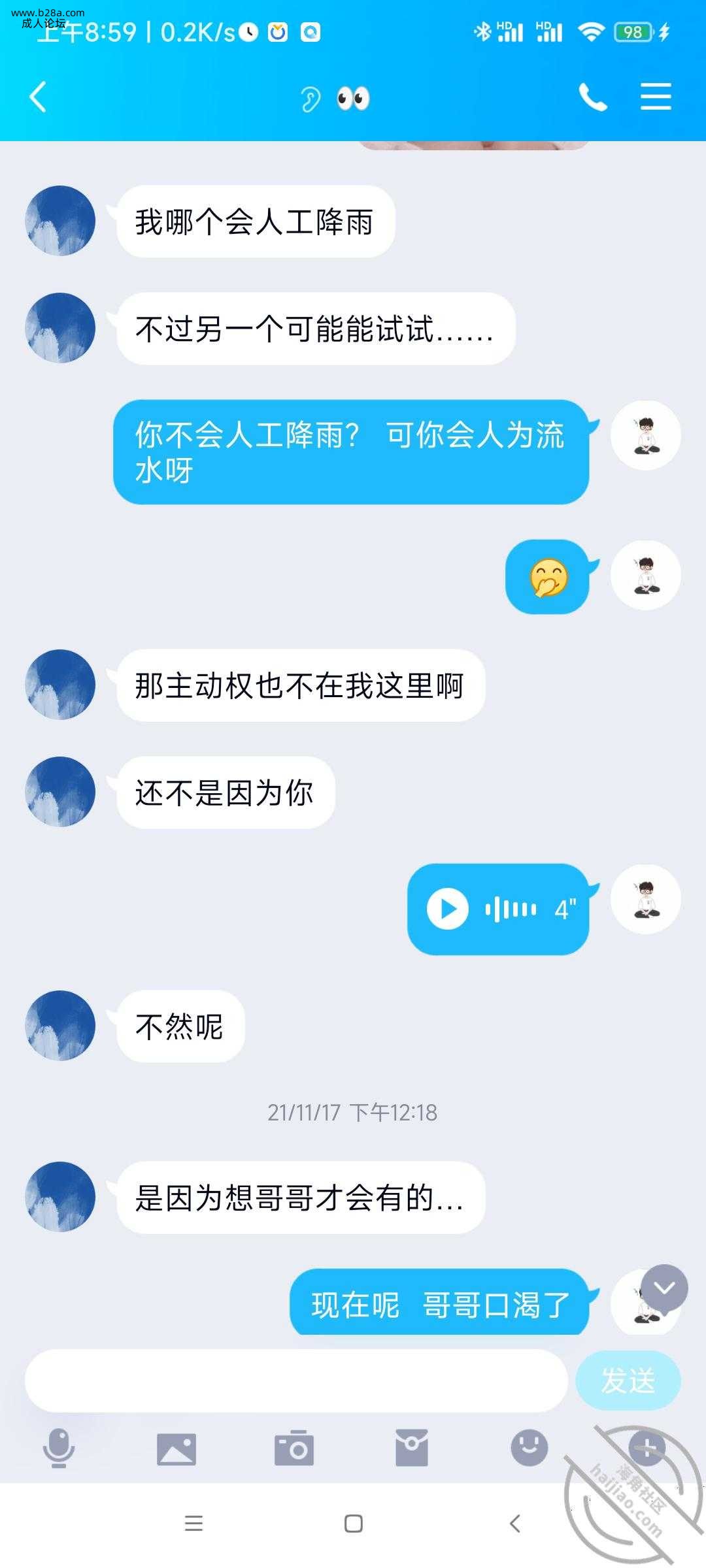Screen dimensions: 706x1568
Task: Focus the message input field
Action: tap(295, 1380)
